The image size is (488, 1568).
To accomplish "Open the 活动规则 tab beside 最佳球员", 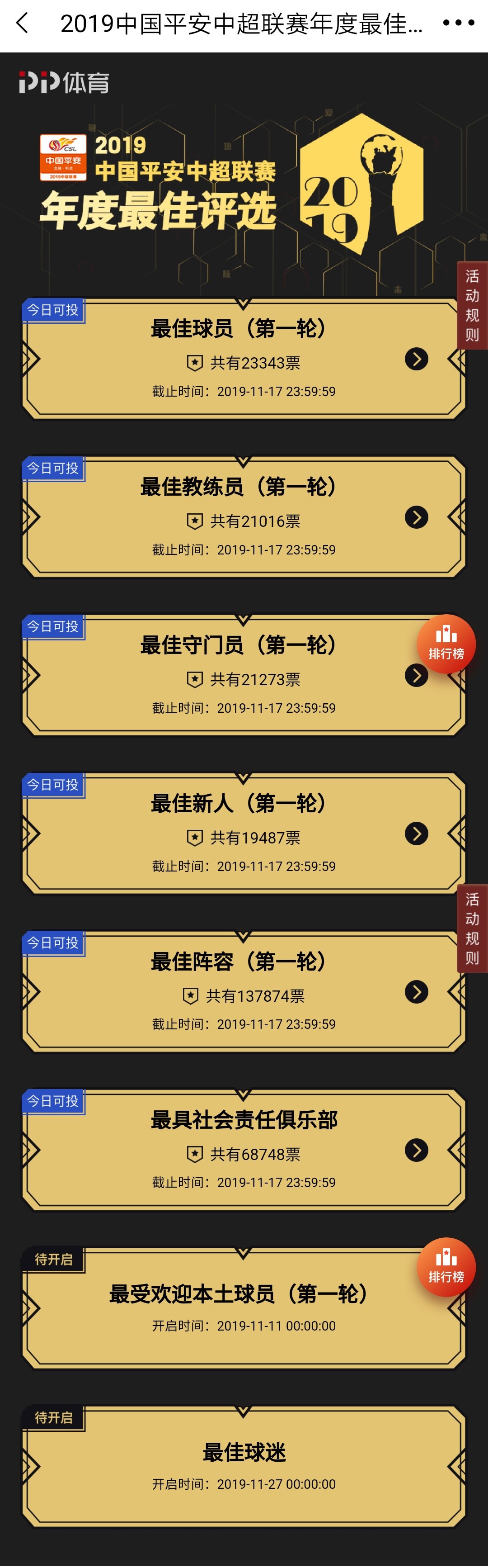I will [x=472, y=306].
